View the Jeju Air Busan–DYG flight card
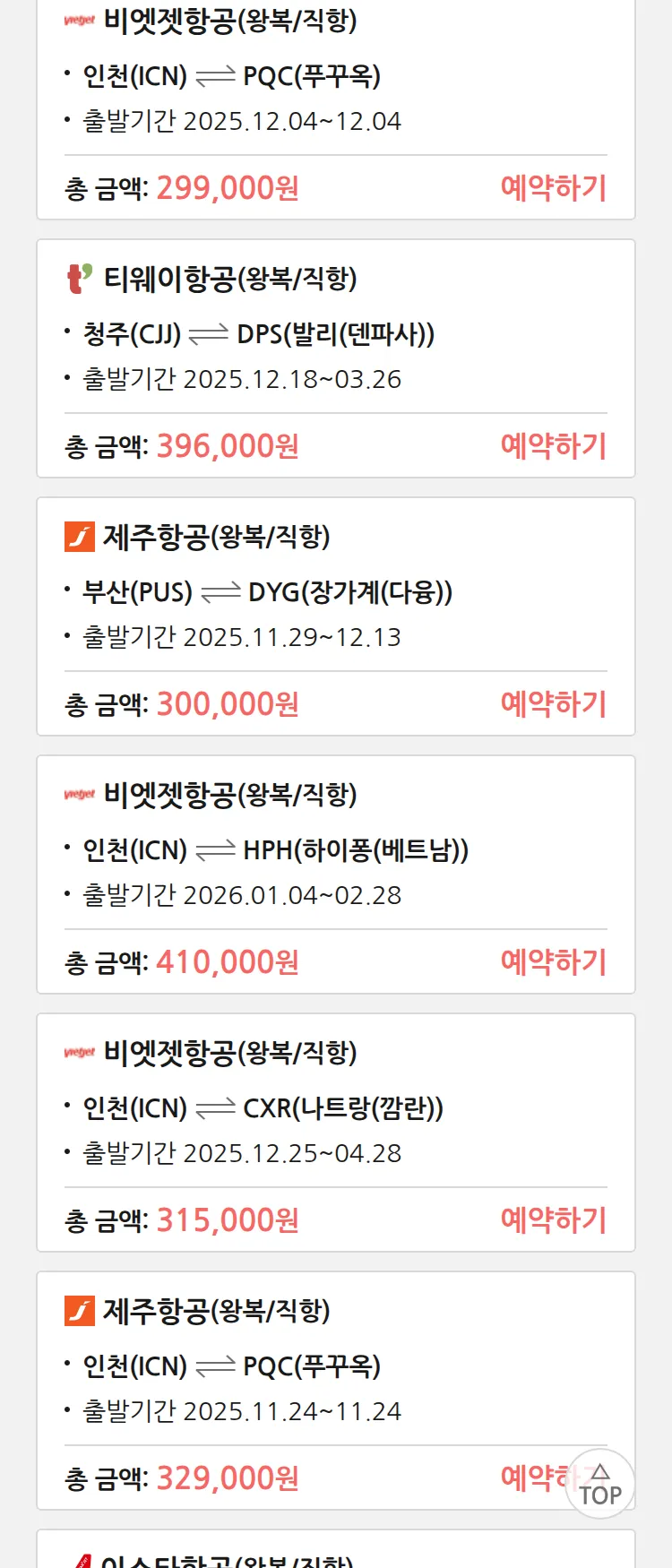 pyautogui.click(x=335, y=592)
